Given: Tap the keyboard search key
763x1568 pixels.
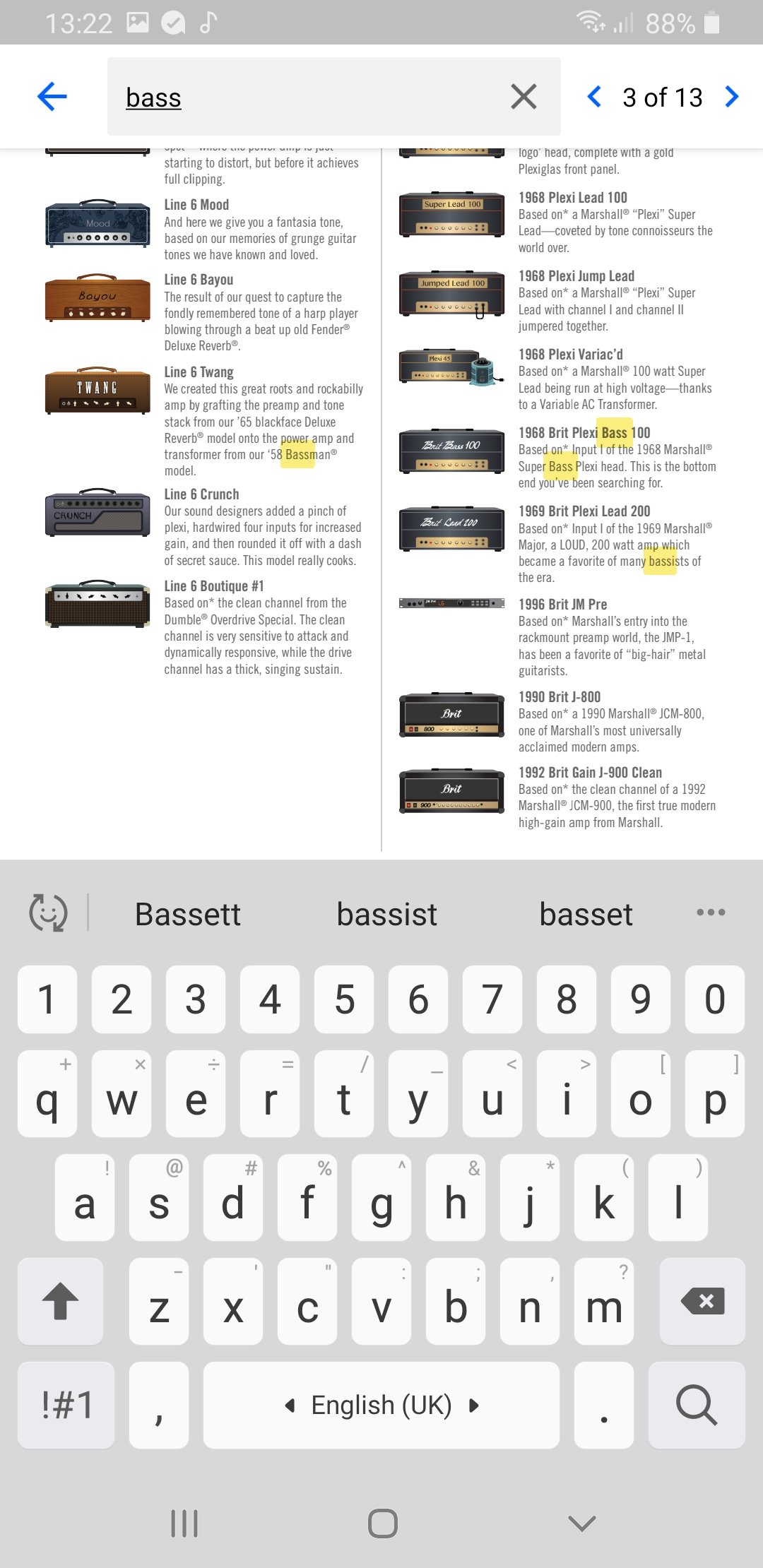Looking at the screenshot, I should (x=697, y=1405).
